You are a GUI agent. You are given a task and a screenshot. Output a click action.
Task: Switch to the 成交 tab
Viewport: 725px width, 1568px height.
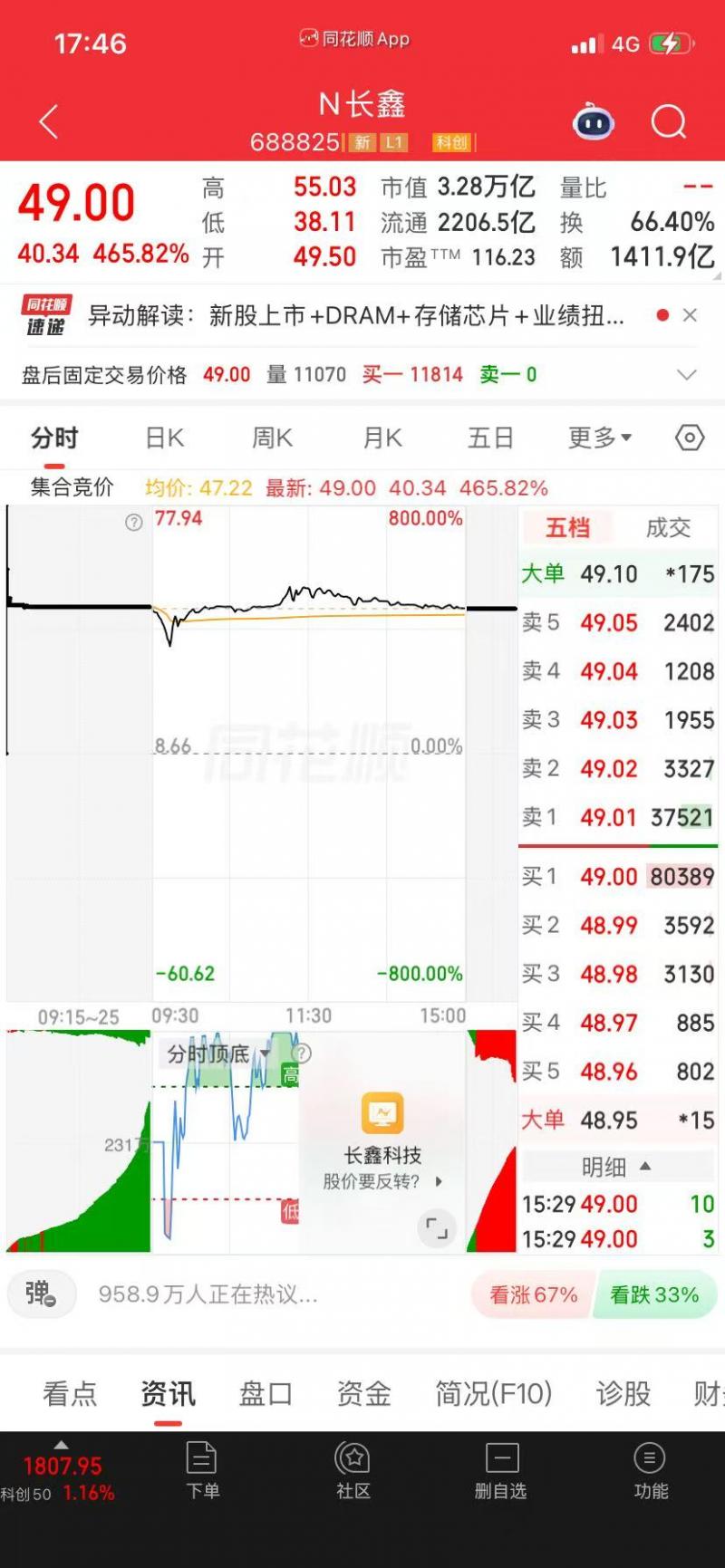click(x=668, y=528)
